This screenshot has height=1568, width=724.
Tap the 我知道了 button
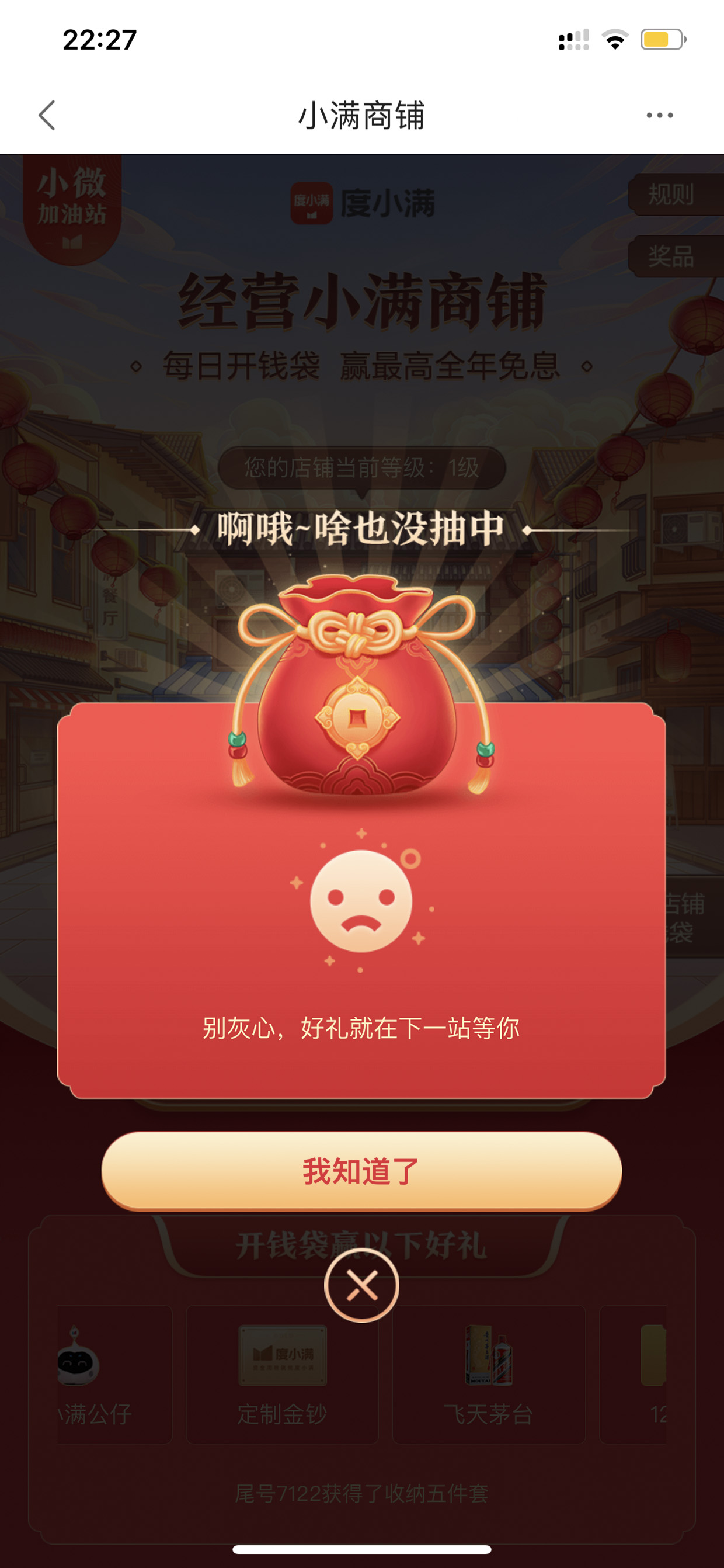click(361, 1171)
